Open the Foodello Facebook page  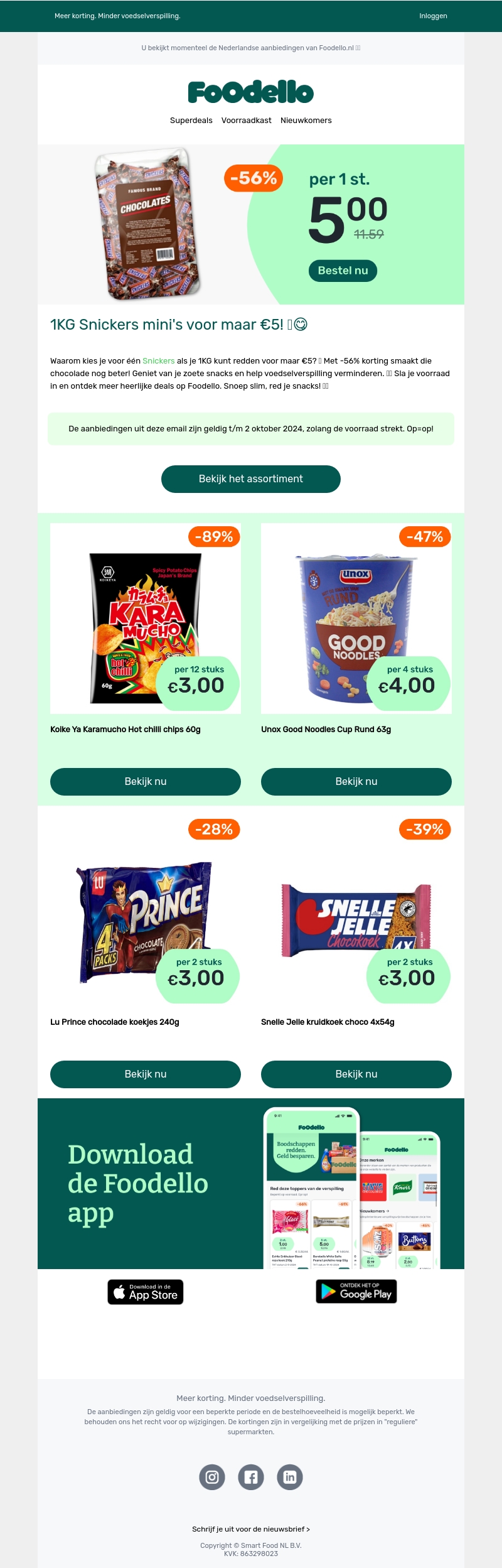coord(250,1478)
